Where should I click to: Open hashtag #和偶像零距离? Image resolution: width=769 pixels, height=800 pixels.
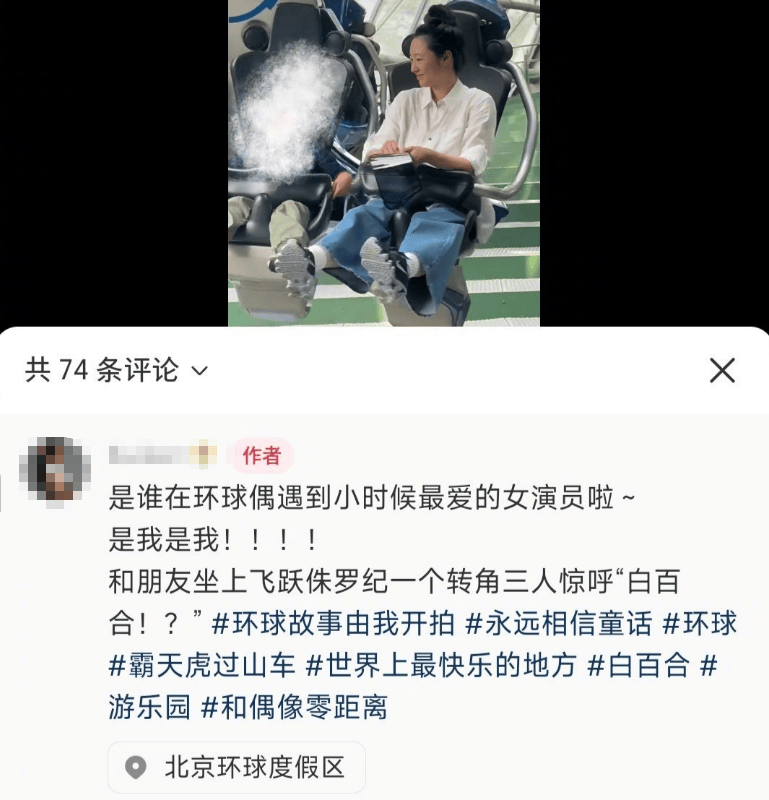coord(294,708)
